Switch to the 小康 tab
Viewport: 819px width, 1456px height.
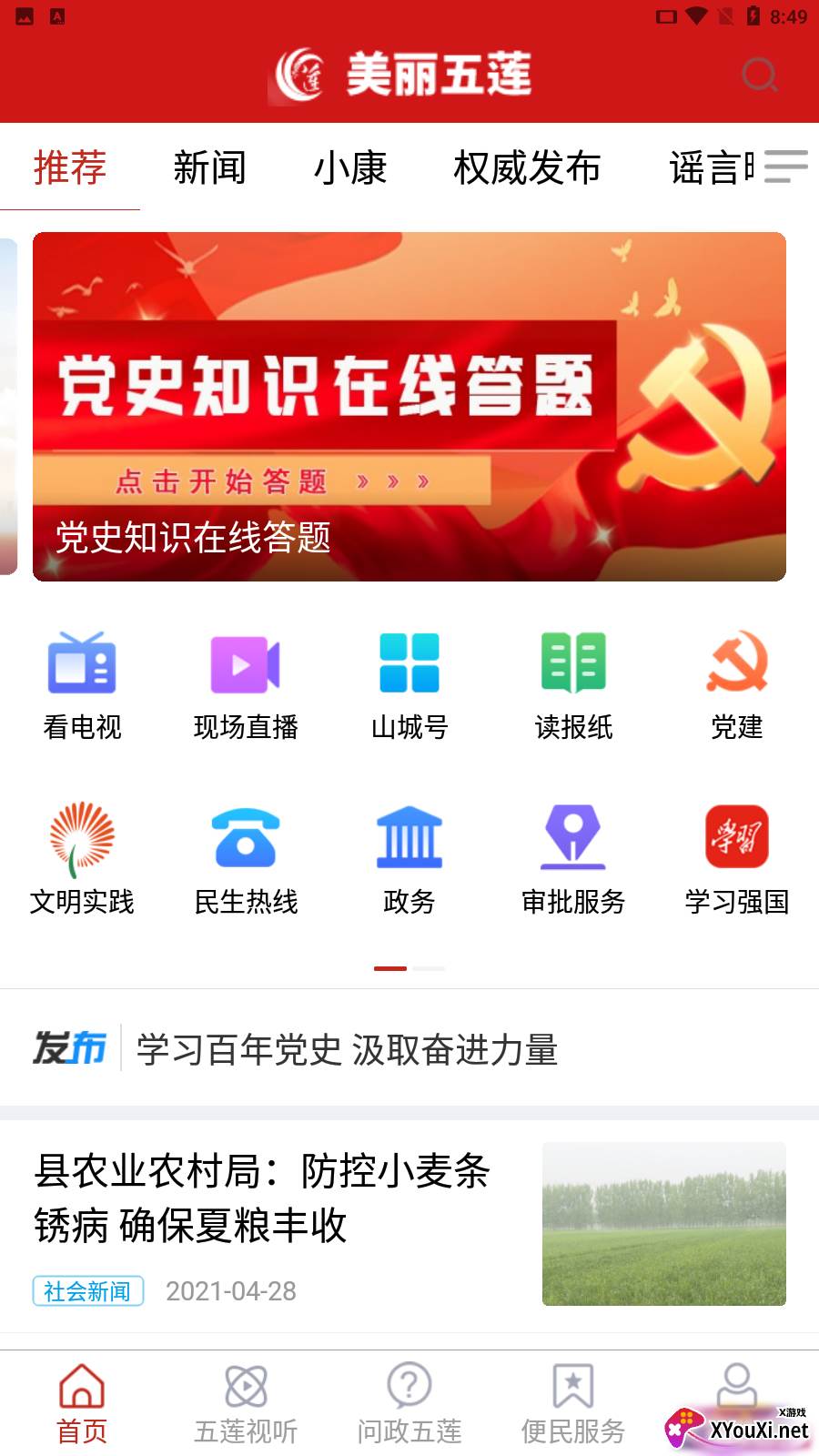pos(350,167)
